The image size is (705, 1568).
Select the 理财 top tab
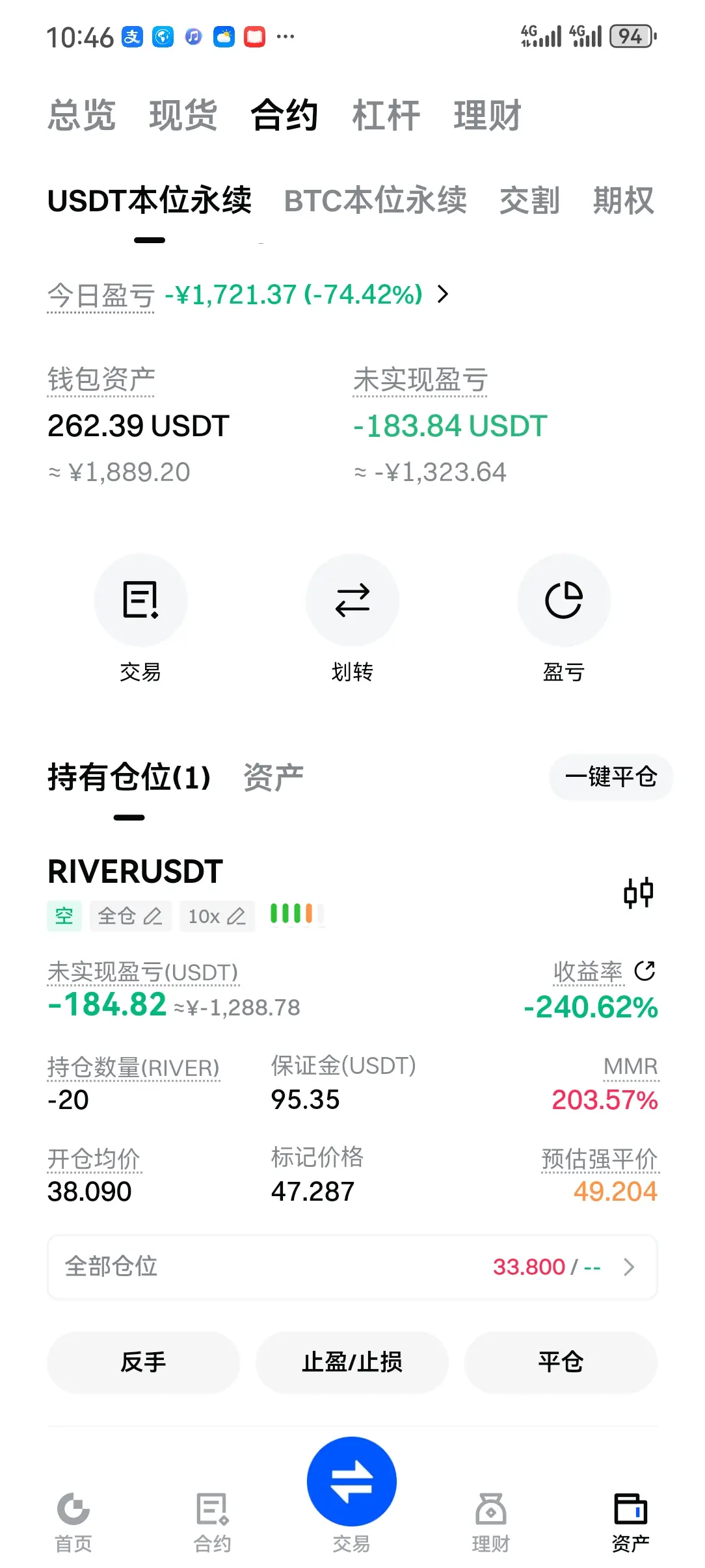coord(487,116)
